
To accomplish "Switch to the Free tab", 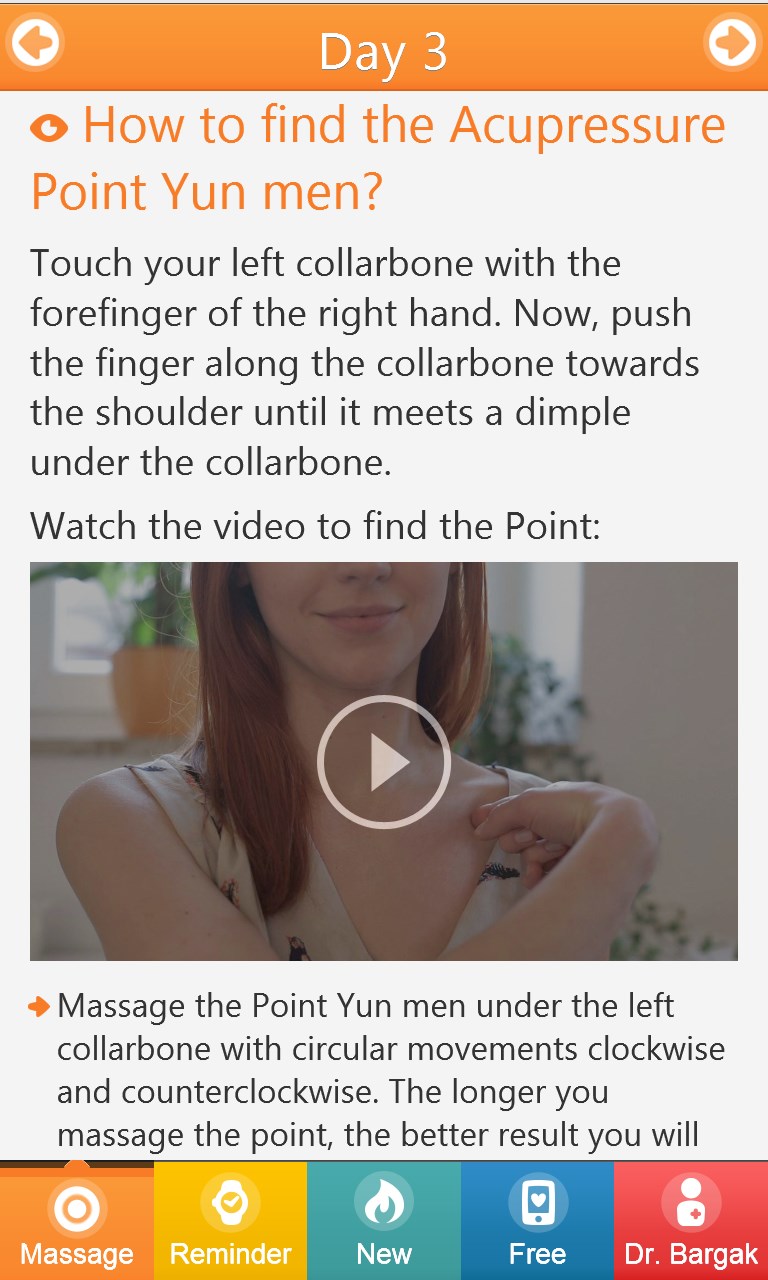I will click(537, 1221).
